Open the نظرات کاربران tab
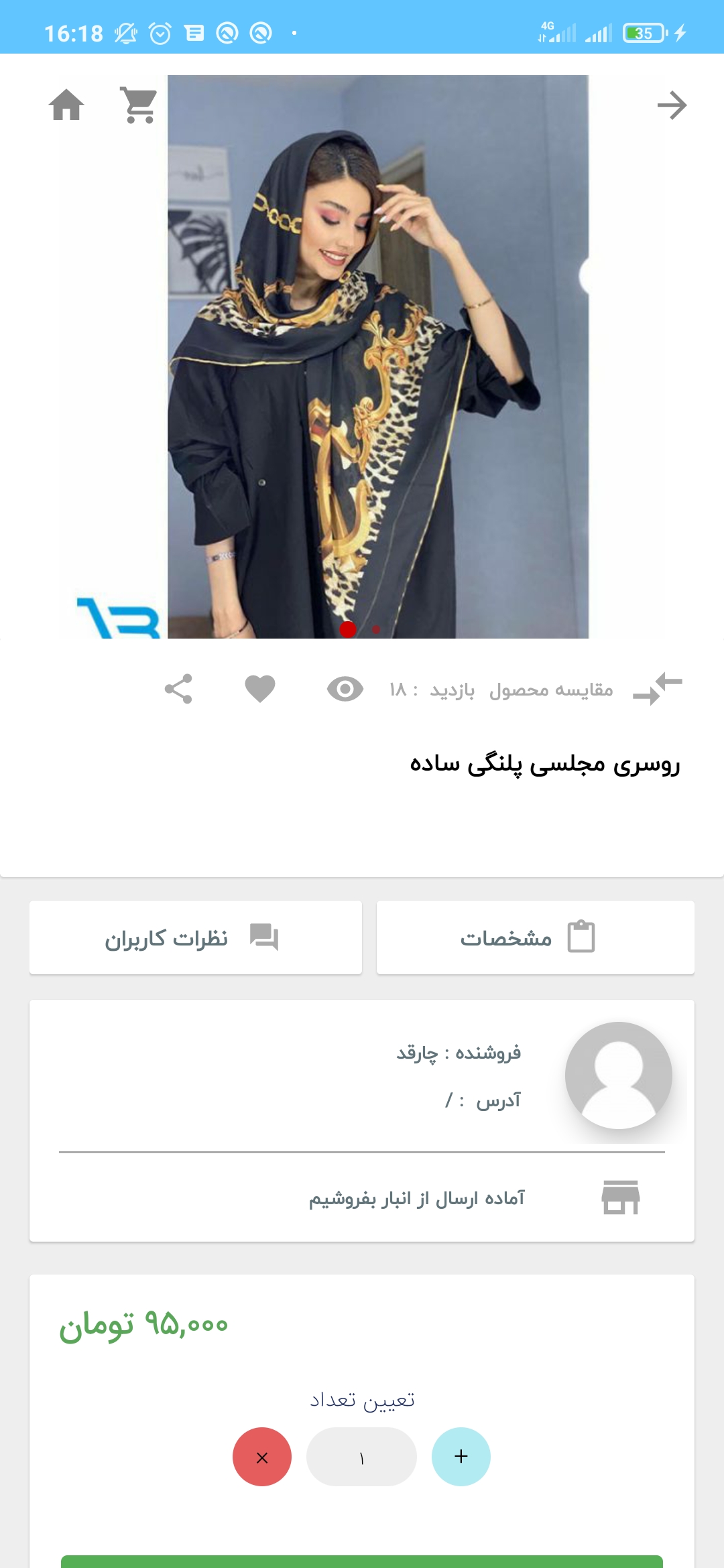Image resolution: width=724 pixels, height=1568 pixels. [195, 937]
